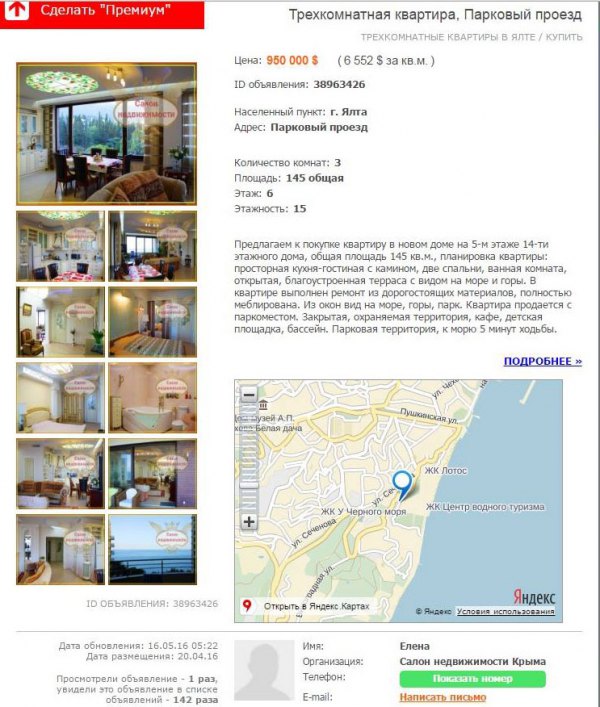Open the large main apartment photo
Screen dimensions: 600x707
point(106,134)
